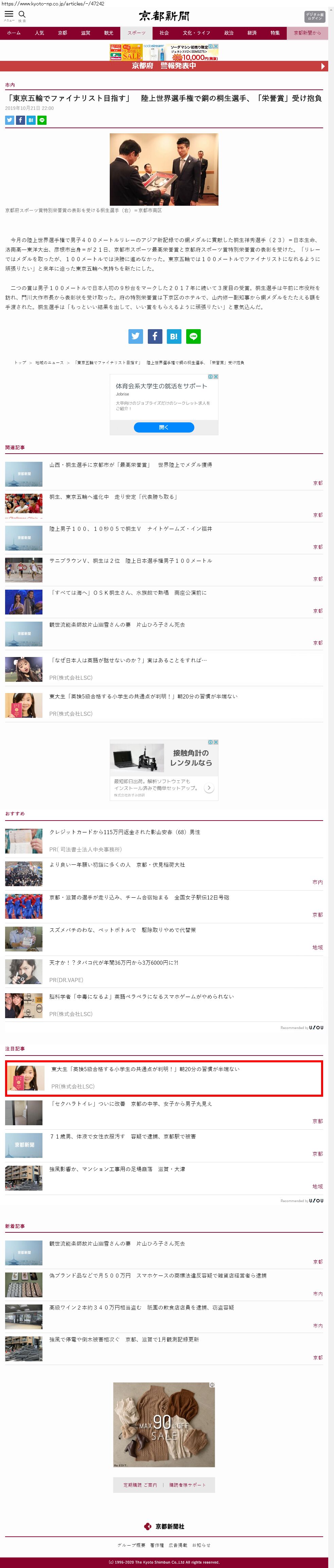Switch to the 政治 tab
Screen dimensions: 334x1568
point(229,33)
